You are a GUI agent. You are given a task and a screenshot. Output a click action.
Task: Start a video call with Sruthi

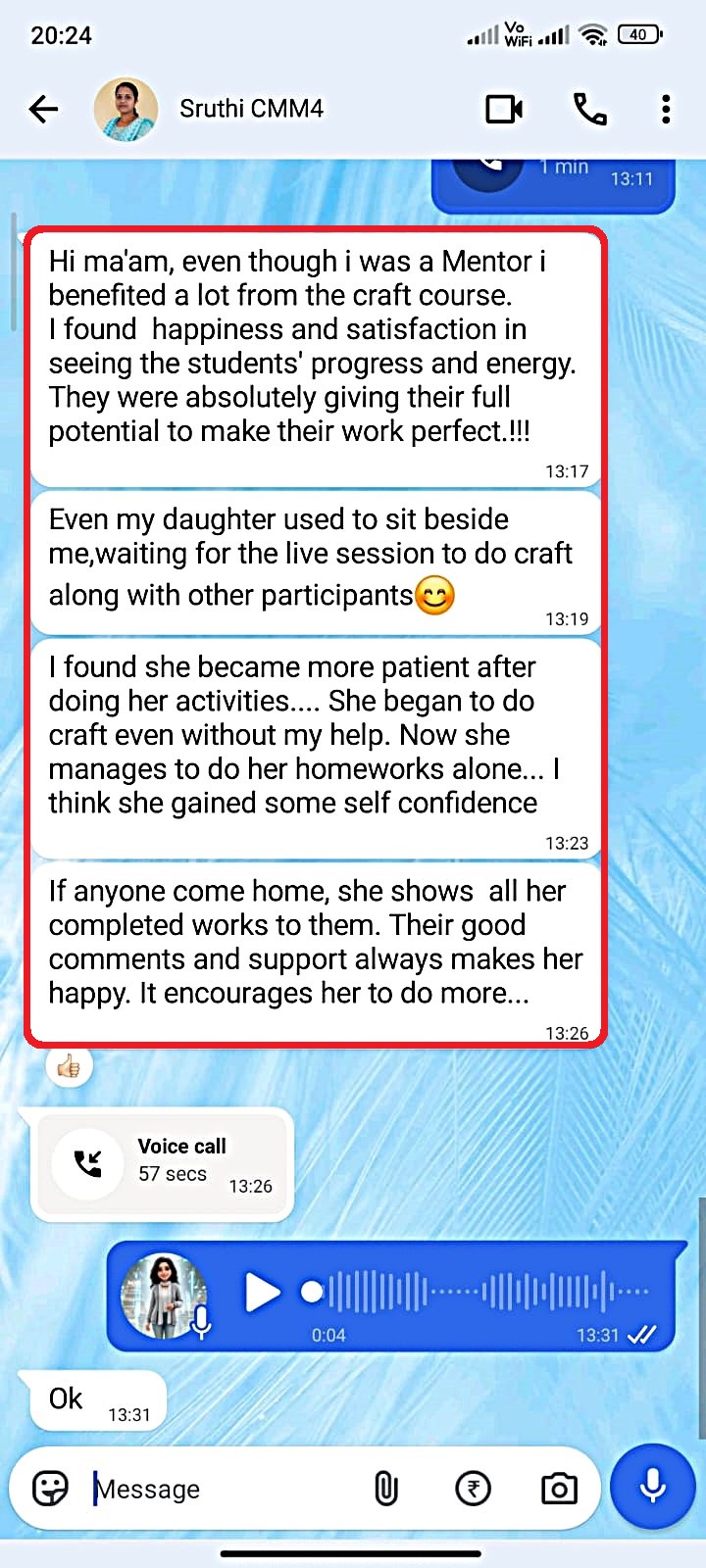[504, 109]
